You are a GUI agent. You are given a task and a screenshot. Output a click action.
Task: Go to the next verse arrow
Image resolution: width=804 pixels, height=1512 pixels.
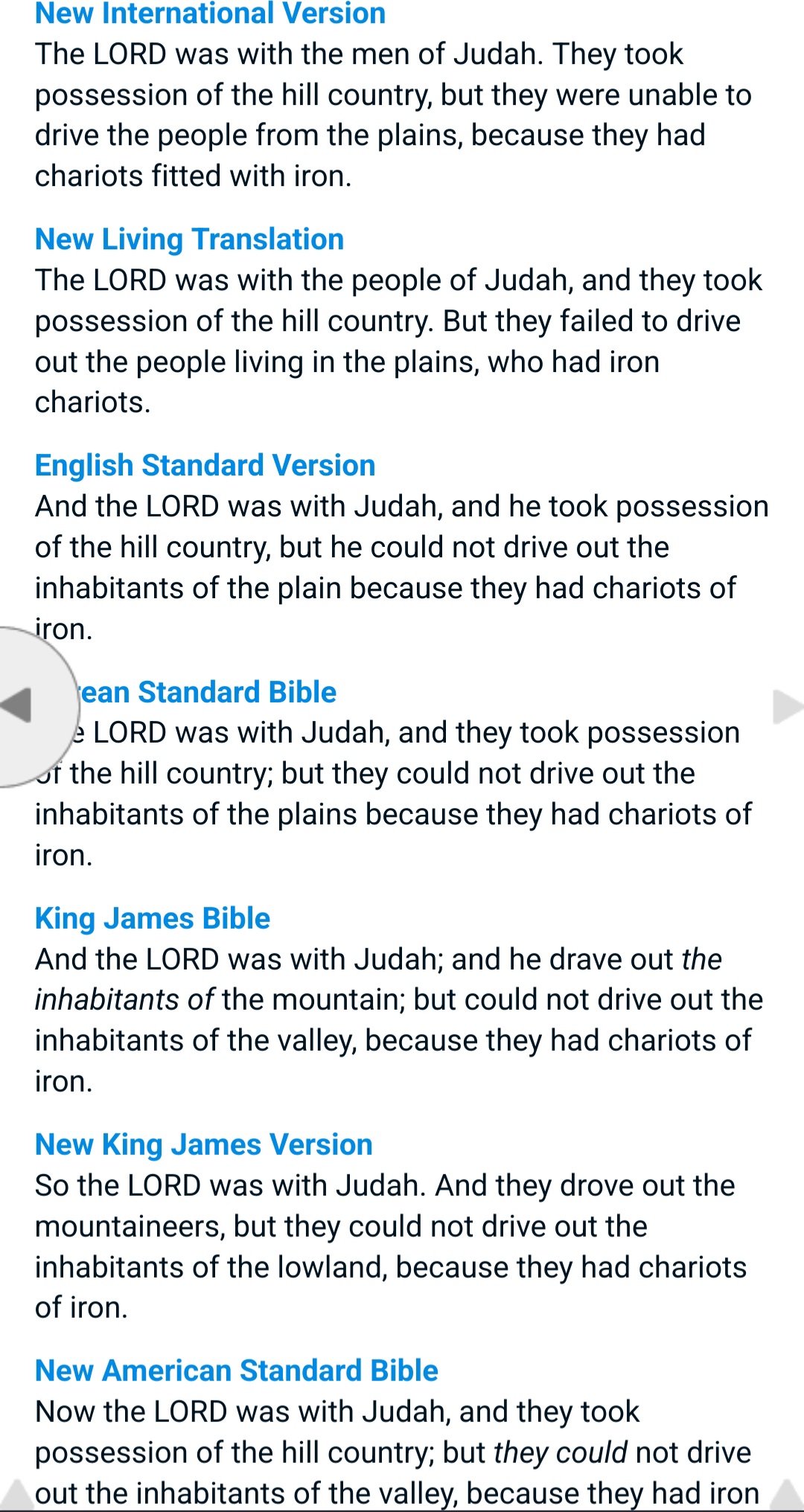[x=786, y=707]
